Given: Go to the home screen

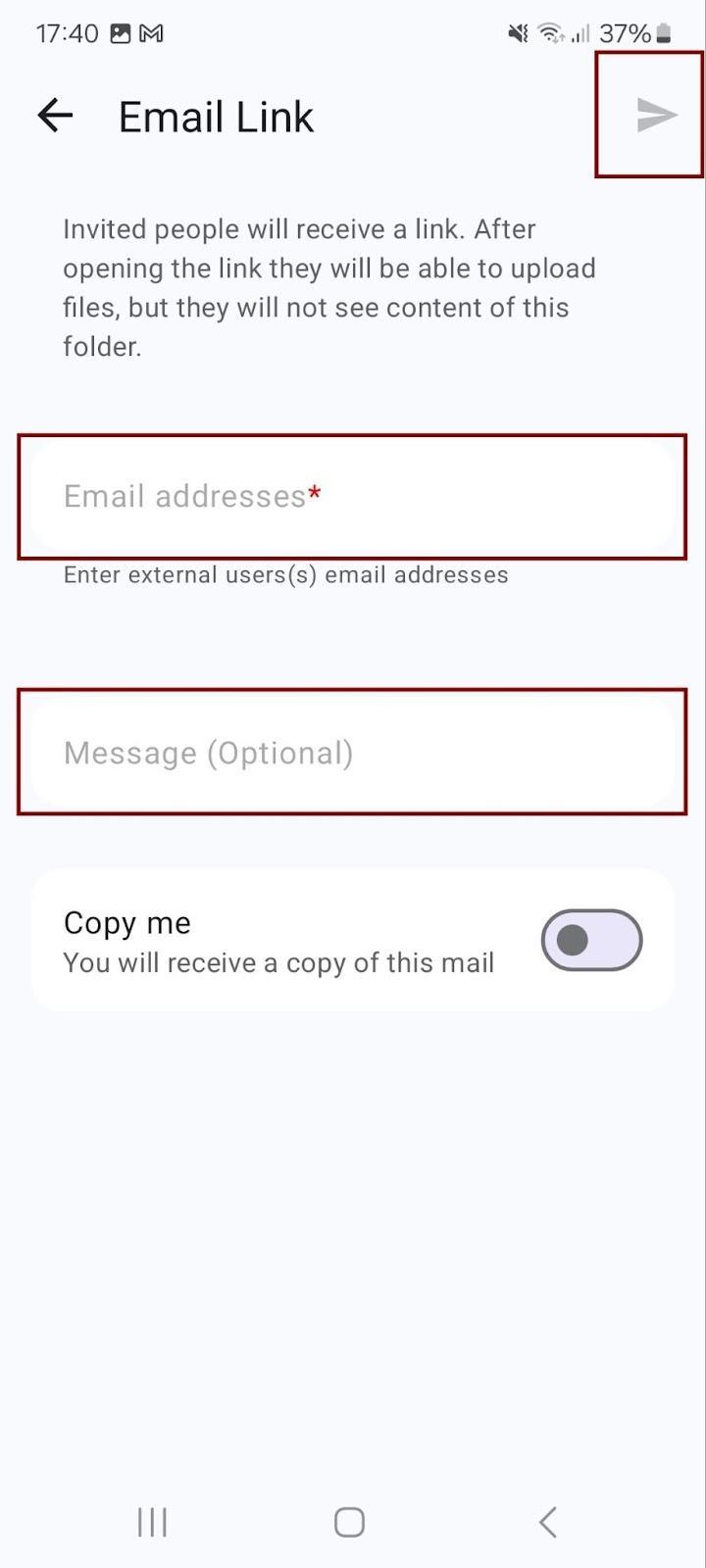Looking at the screenshot, I should coord(349,1522).
